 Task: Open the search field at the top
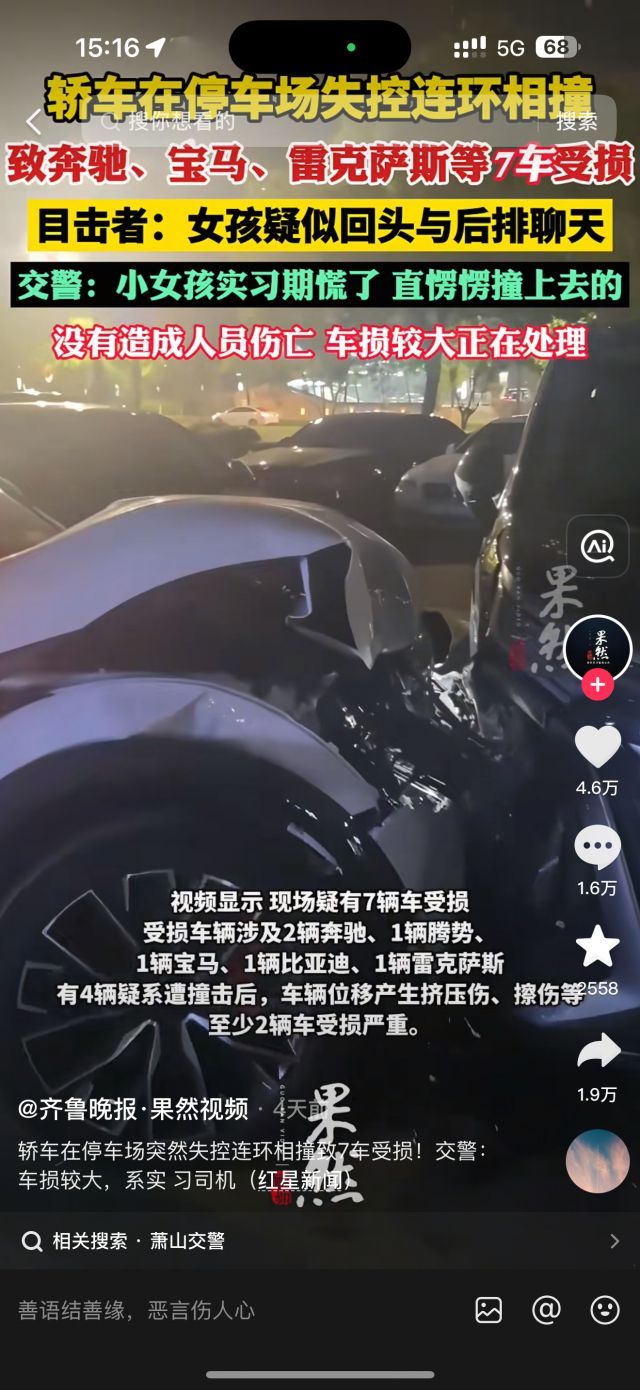pyautogui.click(x=300, y=122)
